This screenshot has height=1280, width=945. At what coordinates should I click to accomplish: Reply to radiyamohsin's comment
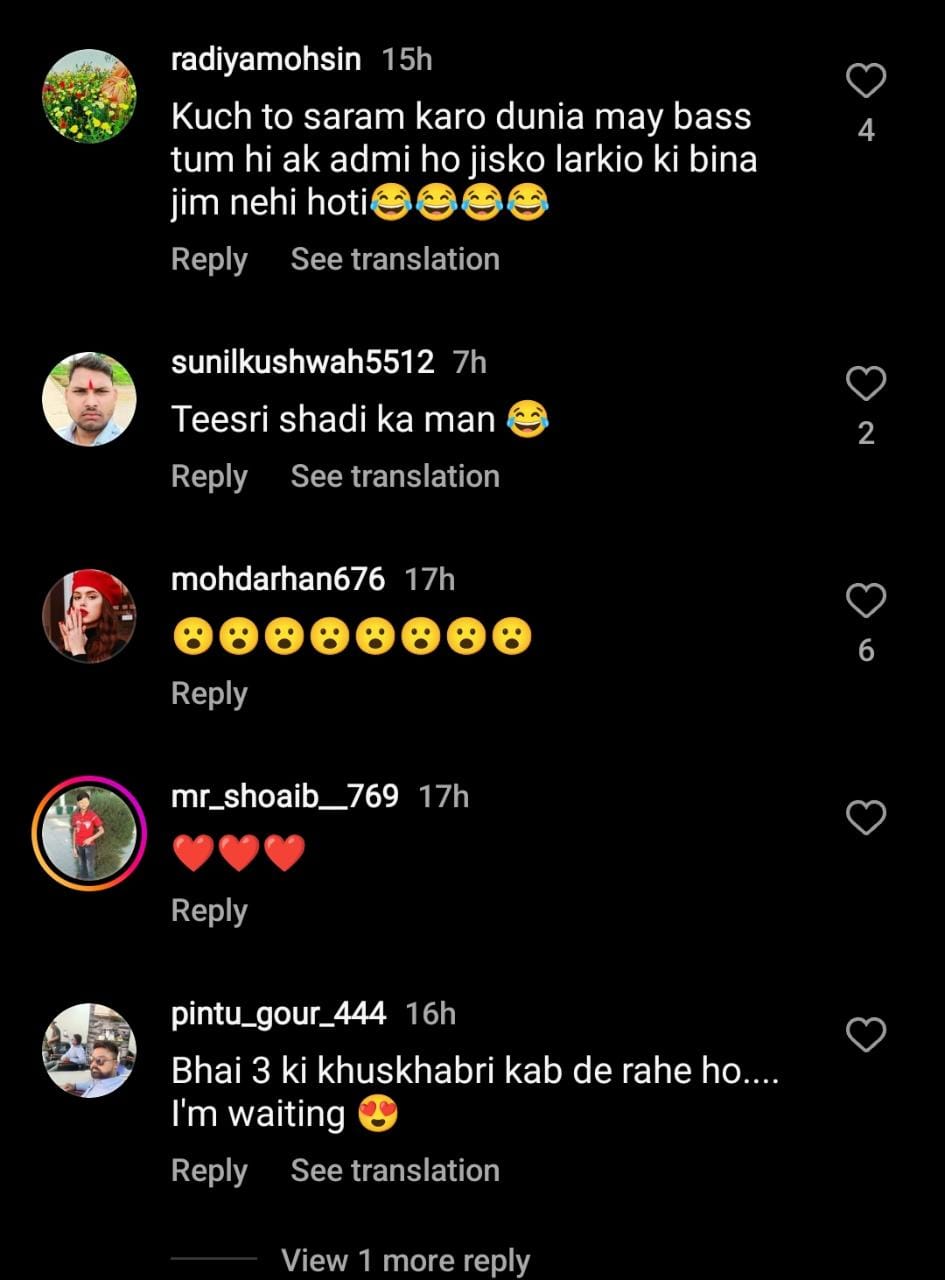coord(209,259)
